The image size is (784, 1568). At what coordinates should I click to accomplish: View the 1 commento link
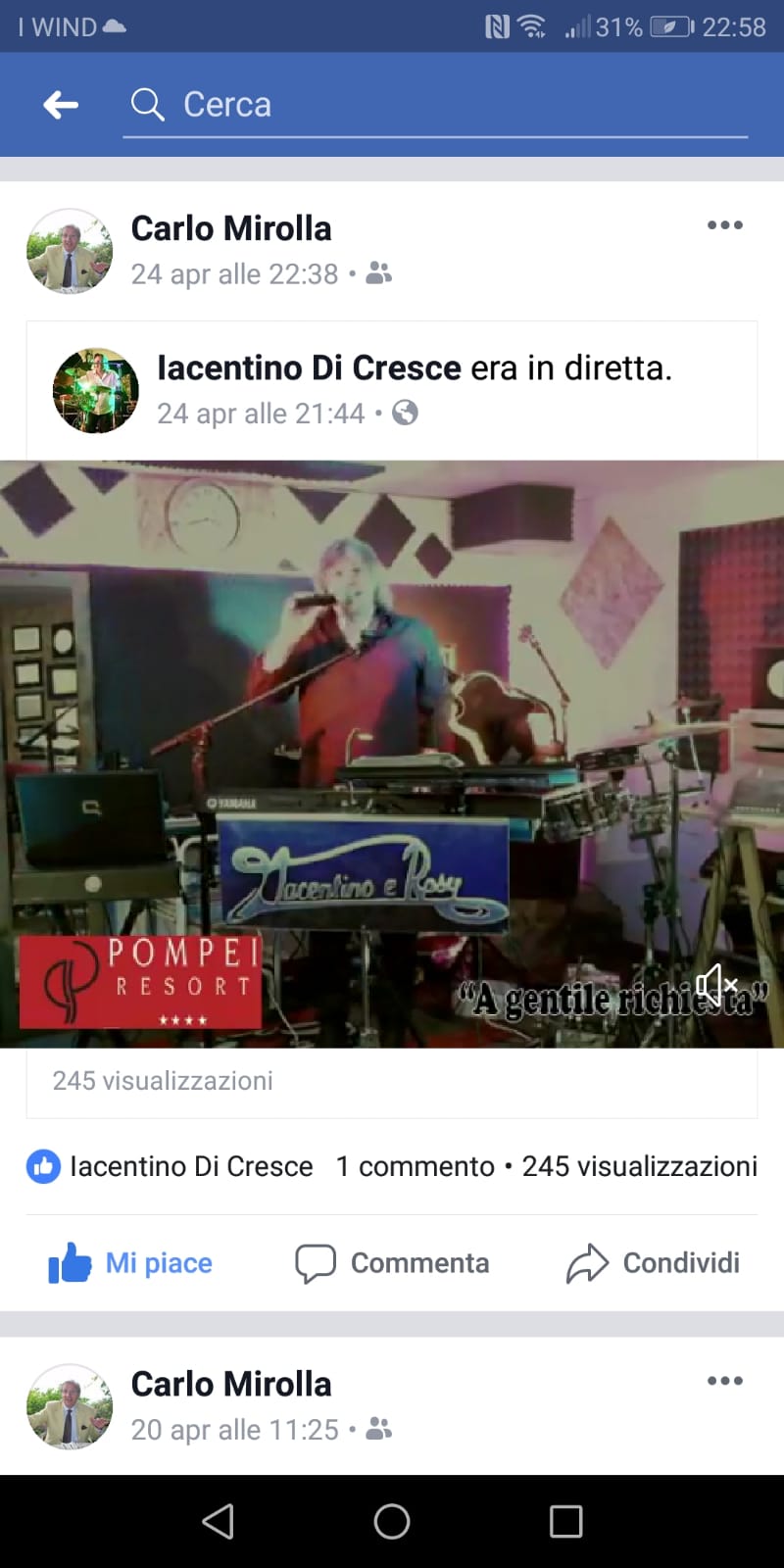[x=415, y=1166]
